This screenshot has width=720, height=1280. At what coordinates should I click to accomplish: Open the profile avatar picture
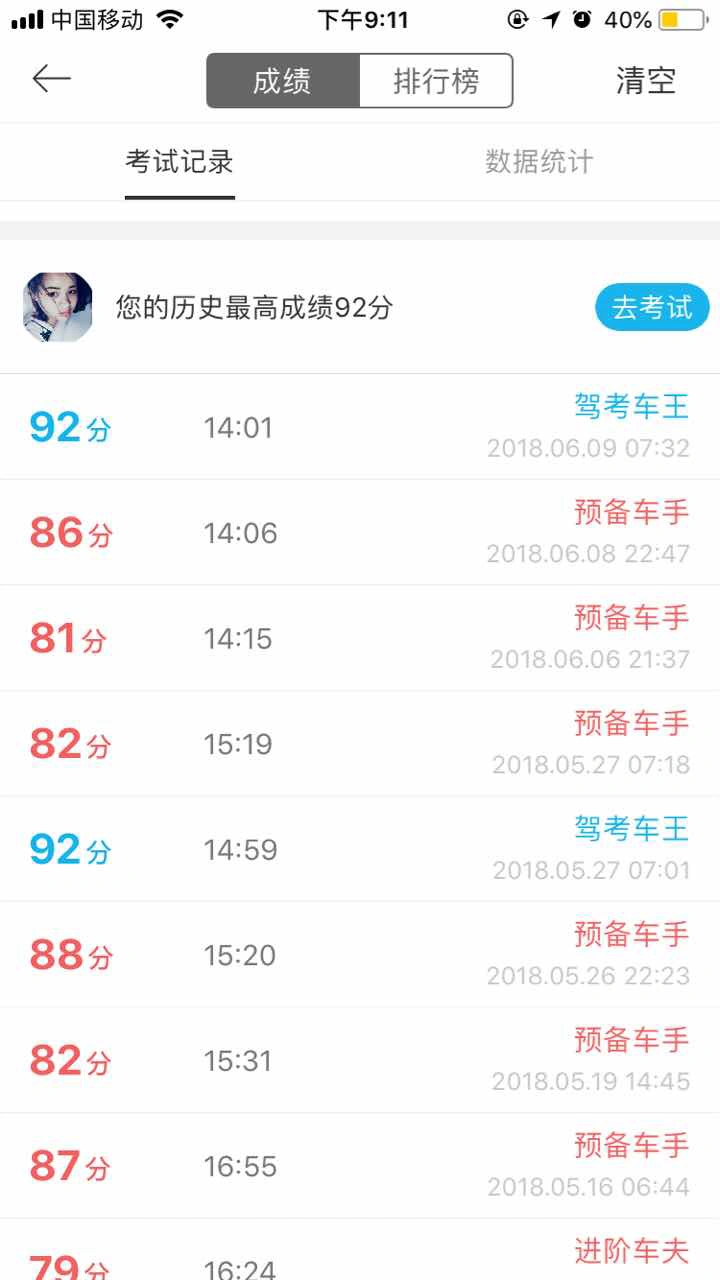(x=58, y=307)
